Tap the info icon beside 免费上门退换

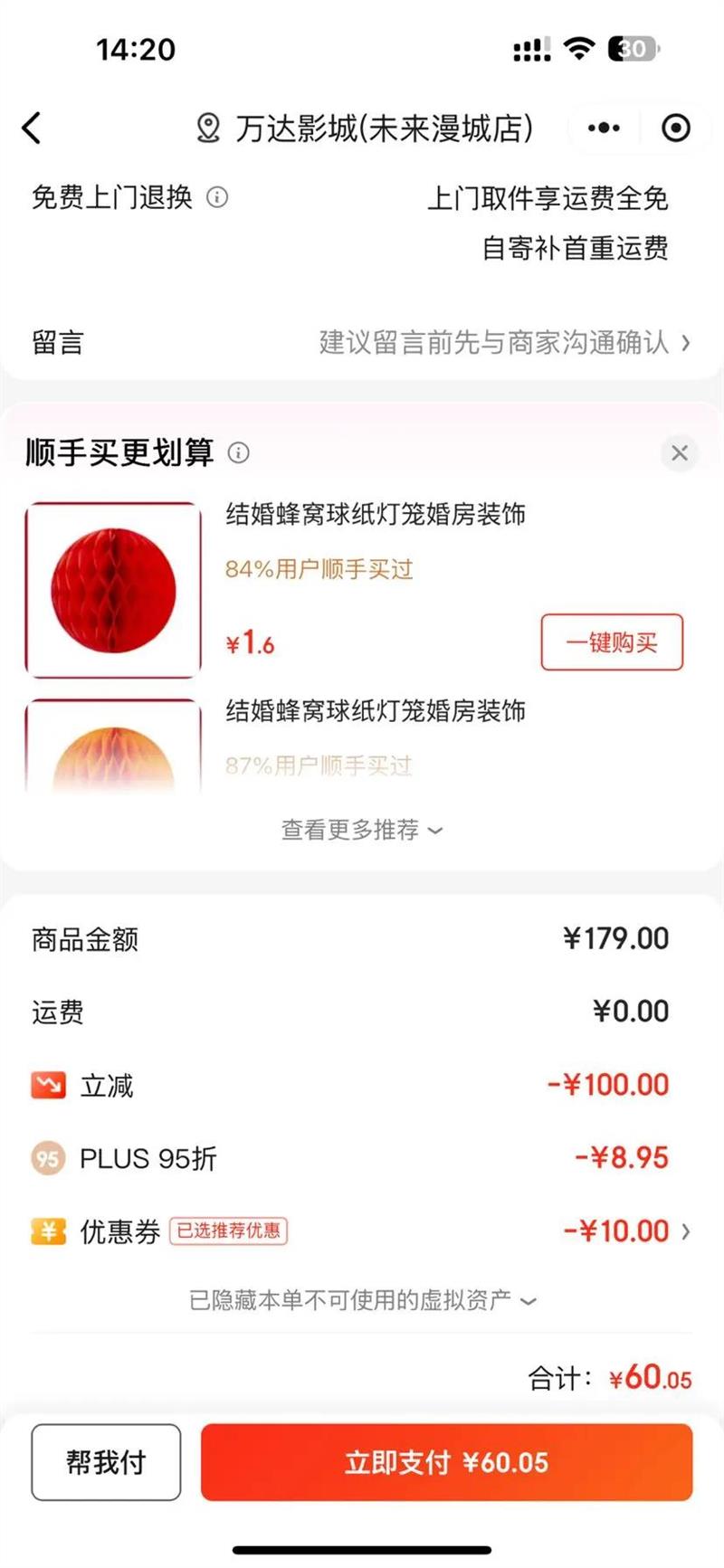click(217, 197)
